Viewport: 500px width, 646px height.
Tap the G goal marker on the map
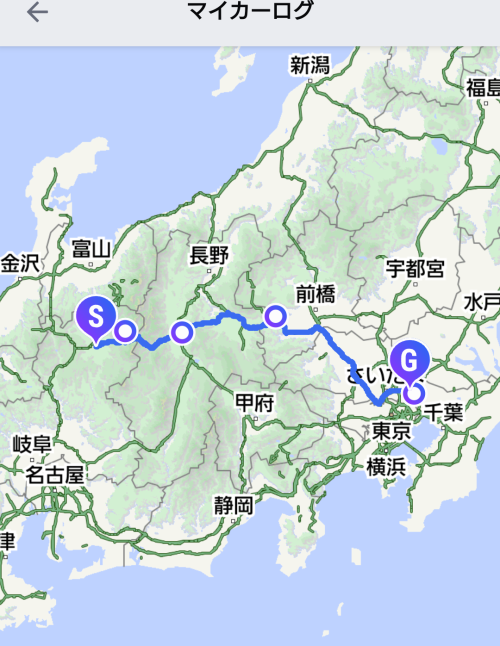click(x=409, y=363)
